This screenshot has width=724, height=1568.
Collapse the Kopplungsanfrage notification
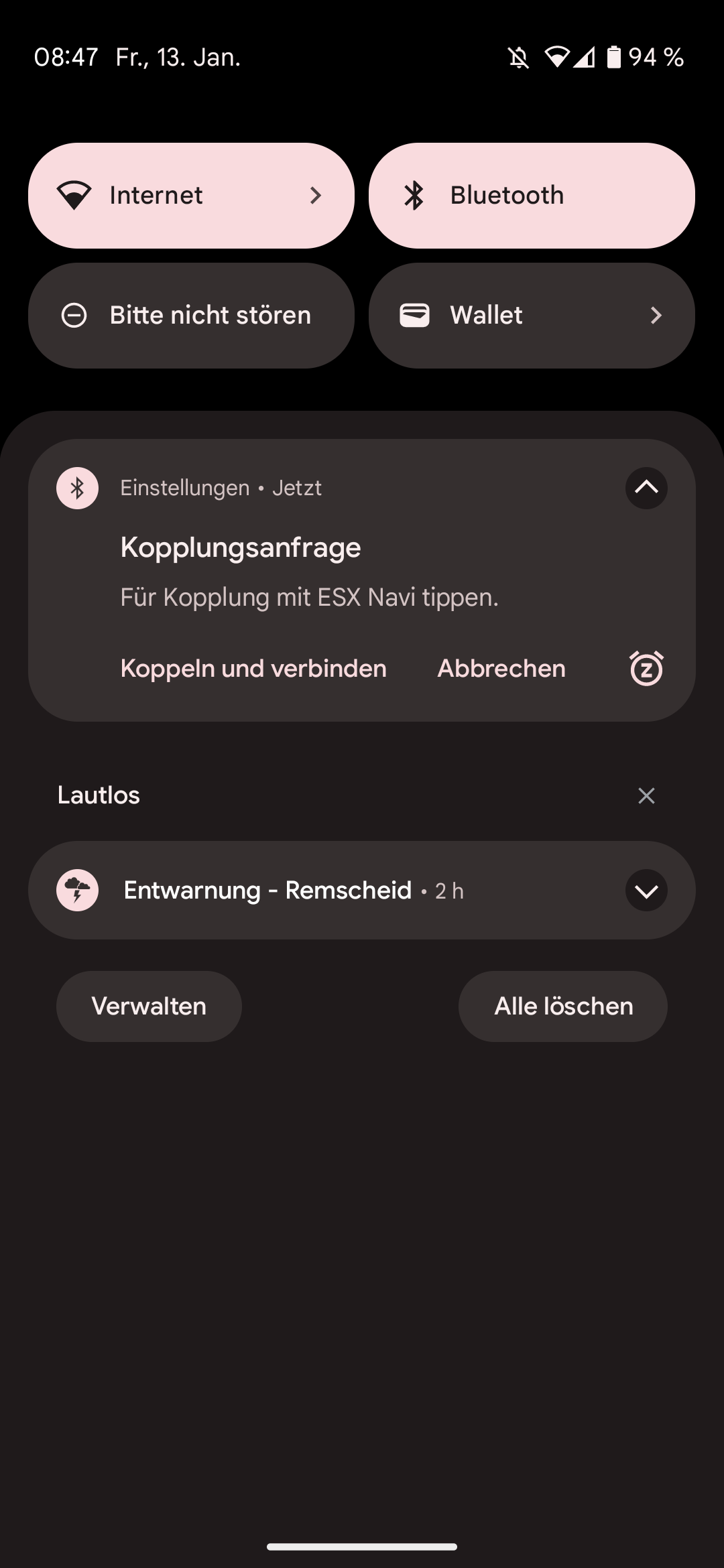click(646, 488)
